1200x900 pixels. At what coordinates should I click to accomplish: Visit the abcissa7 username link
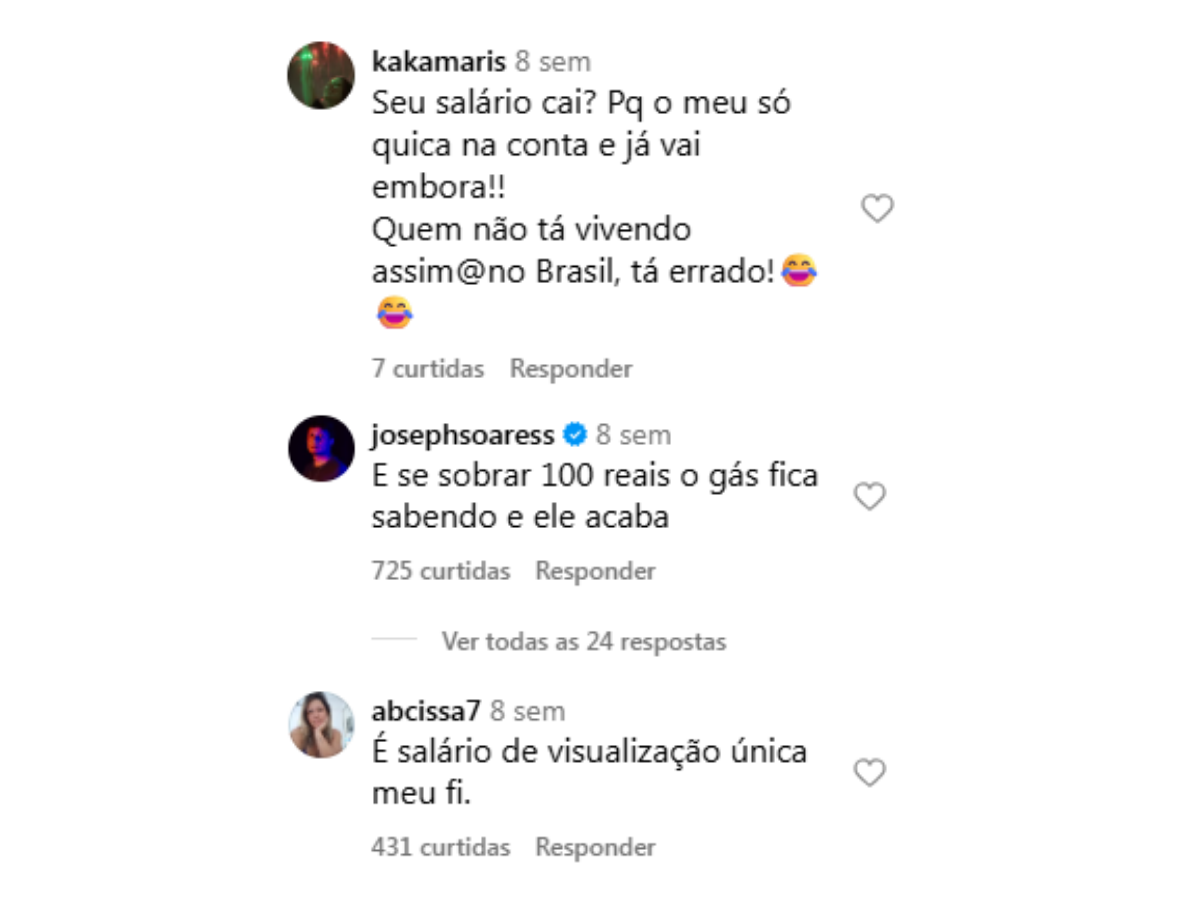(426, 712)
